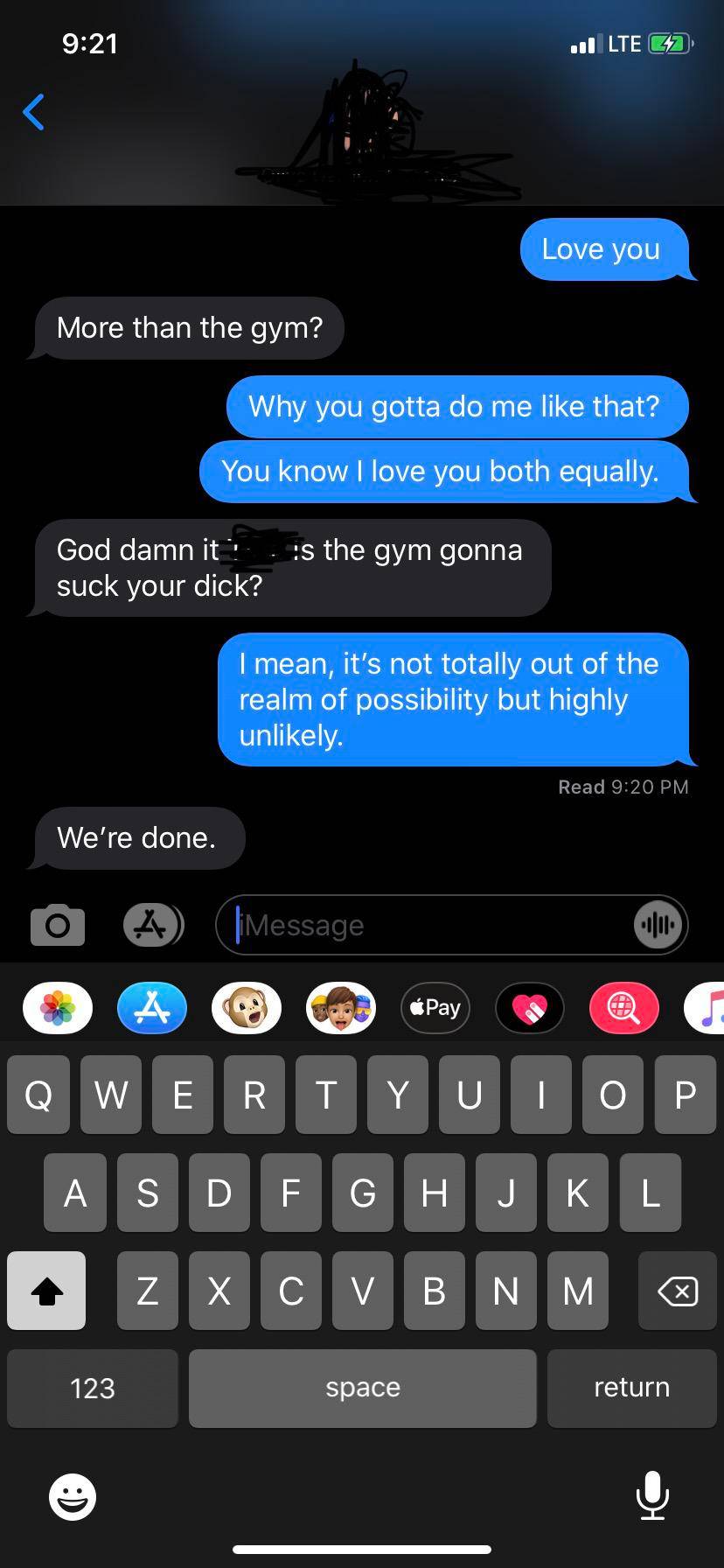Viewport: 724px width, 1568px height.
Task: Switch to the emoji keyboard
Action: click(x=73, y=1496)
